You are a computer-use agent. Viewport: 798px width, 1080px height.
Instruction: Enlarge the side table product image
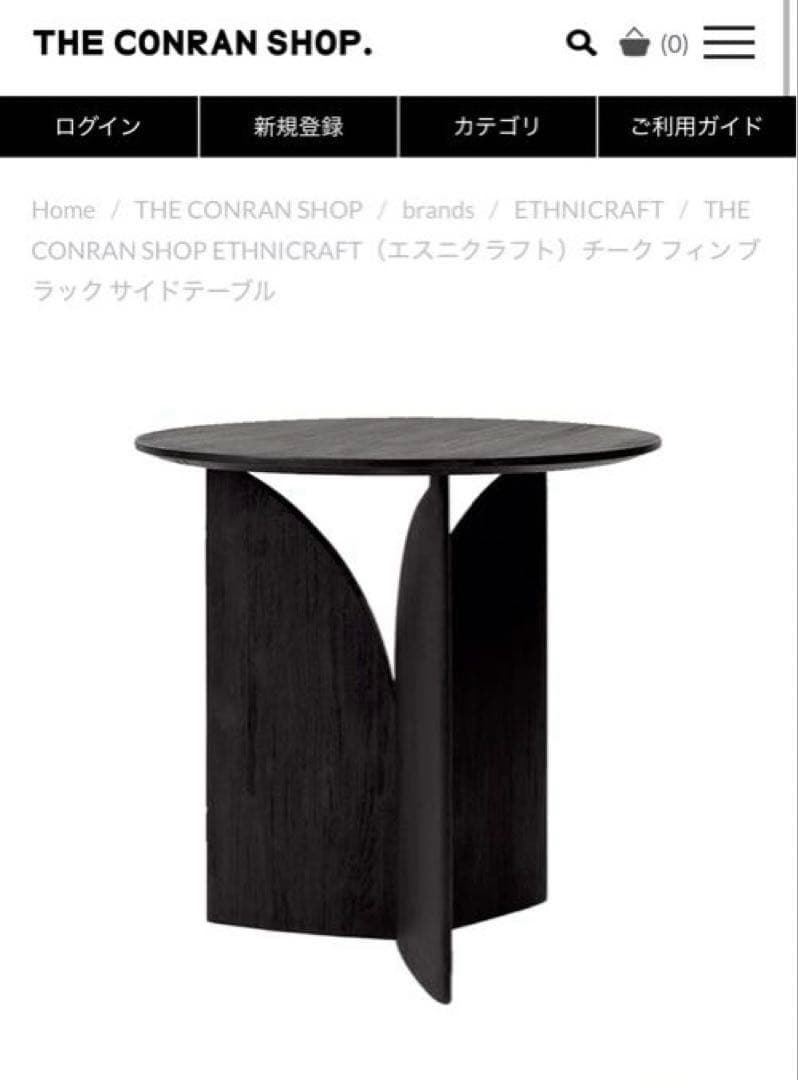tap(398, 700)
